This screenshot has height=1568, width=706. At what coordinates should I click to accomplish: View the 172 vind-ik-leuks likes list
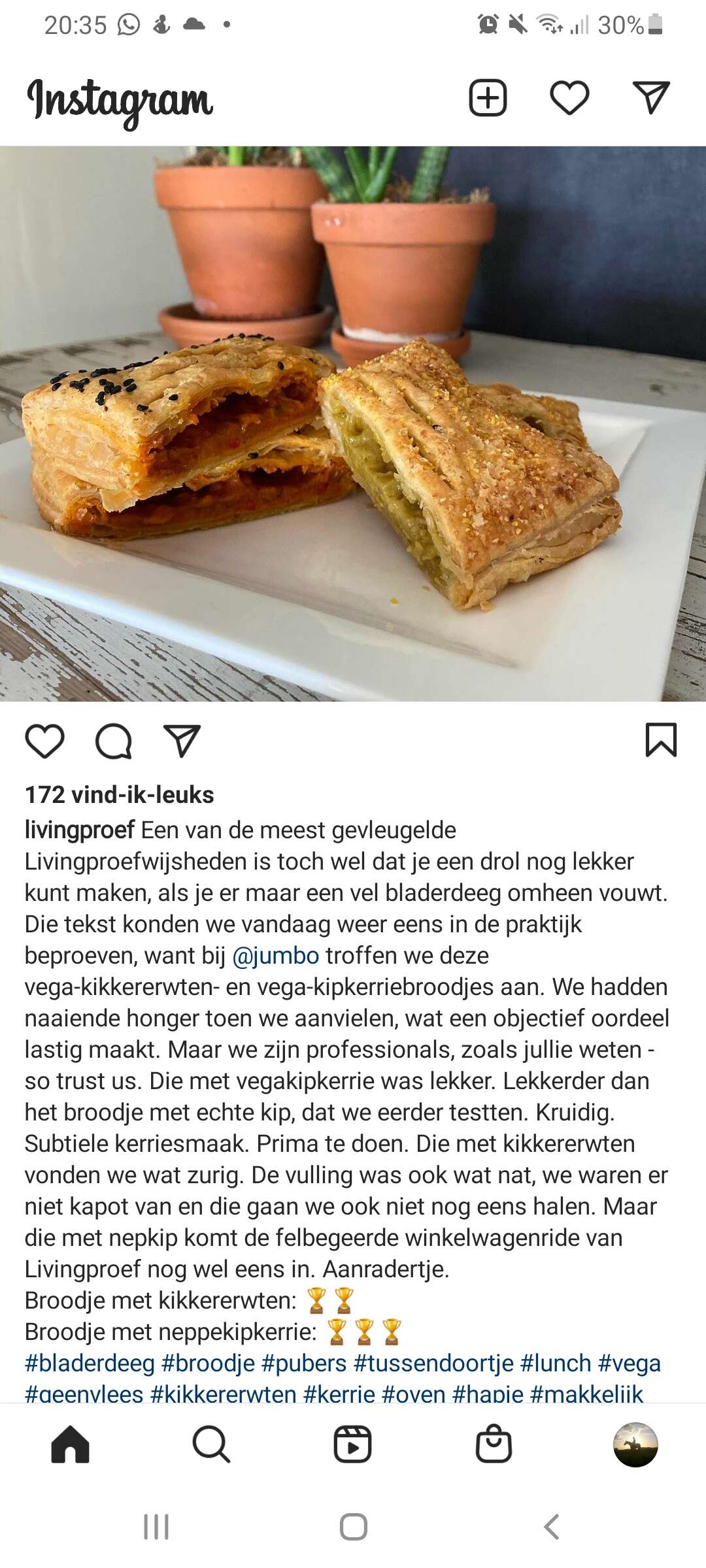(120, 794)
